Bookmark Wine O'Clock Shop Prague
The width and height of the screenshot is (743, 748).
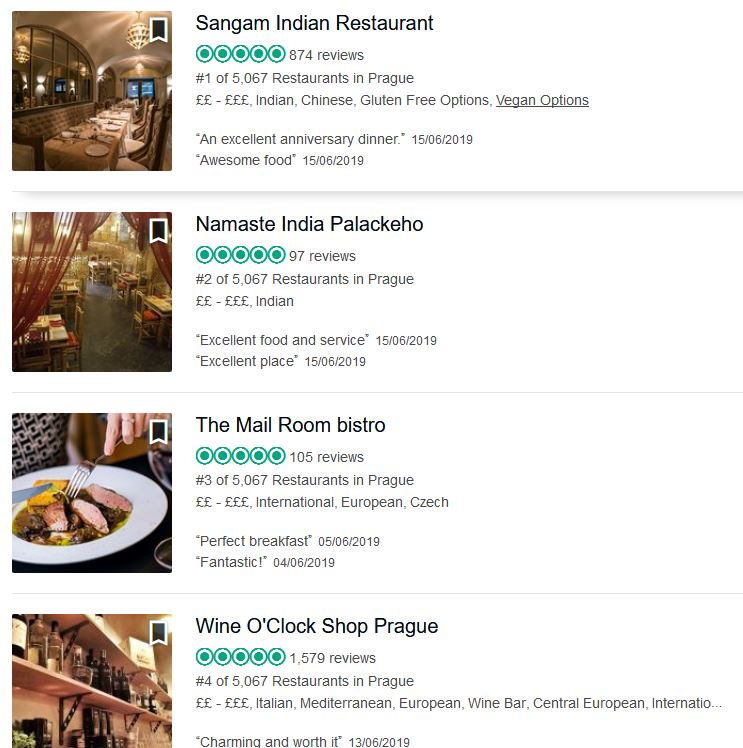pos(158,633)
